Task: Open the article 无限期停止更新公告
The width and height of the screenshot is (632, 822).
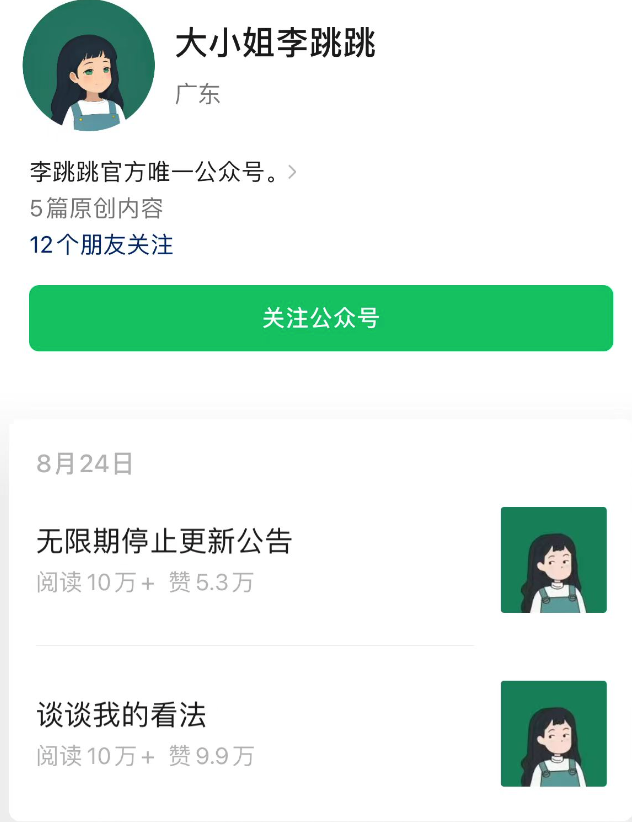Action: 164,542
